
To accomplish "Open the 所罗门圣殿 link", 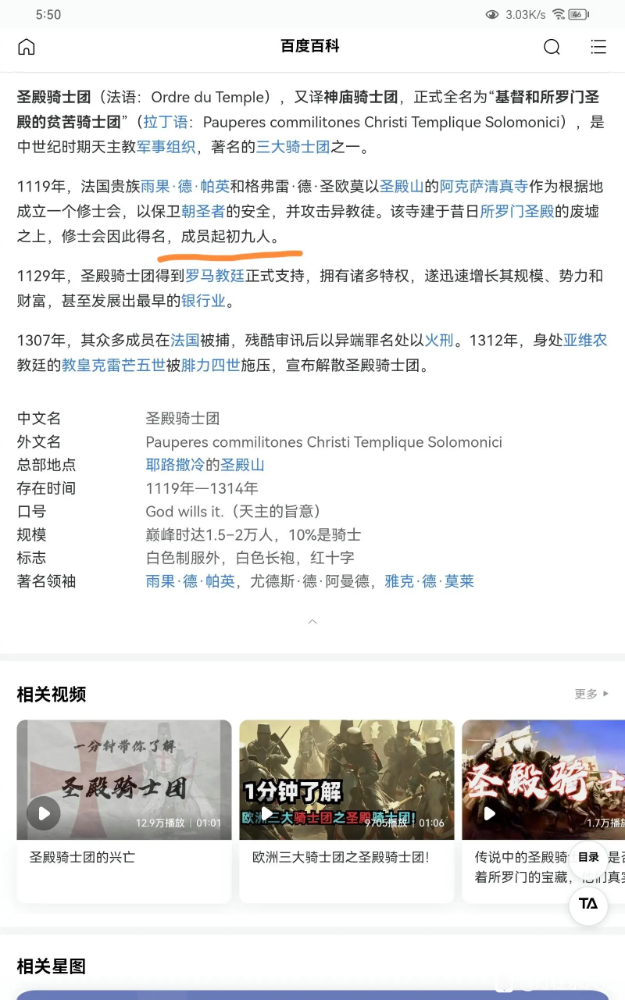I will pos(516,211).
